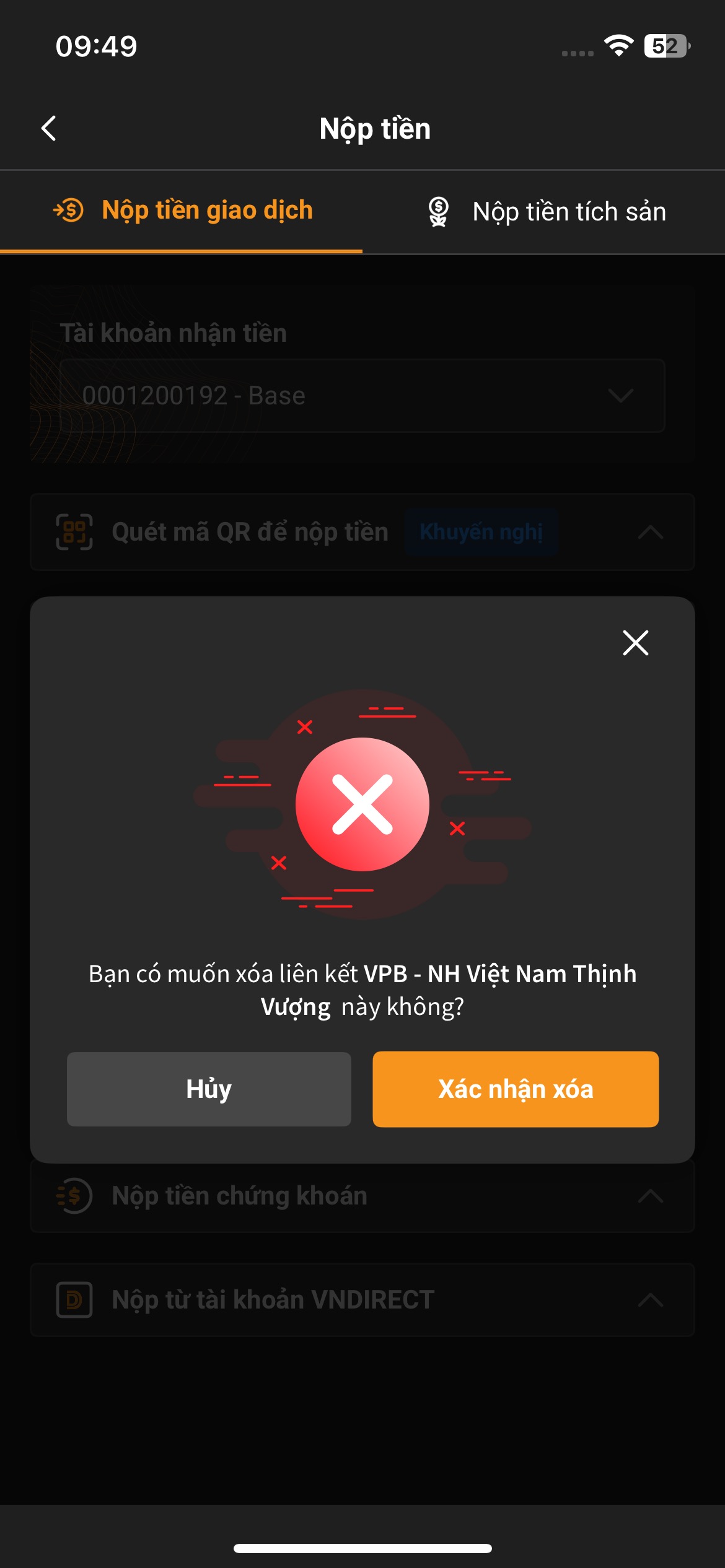Screen dimensions: 725x1568
Task: Go back from Nộp tiền screen
Action: pyautogui.click(x=49, y=128)
